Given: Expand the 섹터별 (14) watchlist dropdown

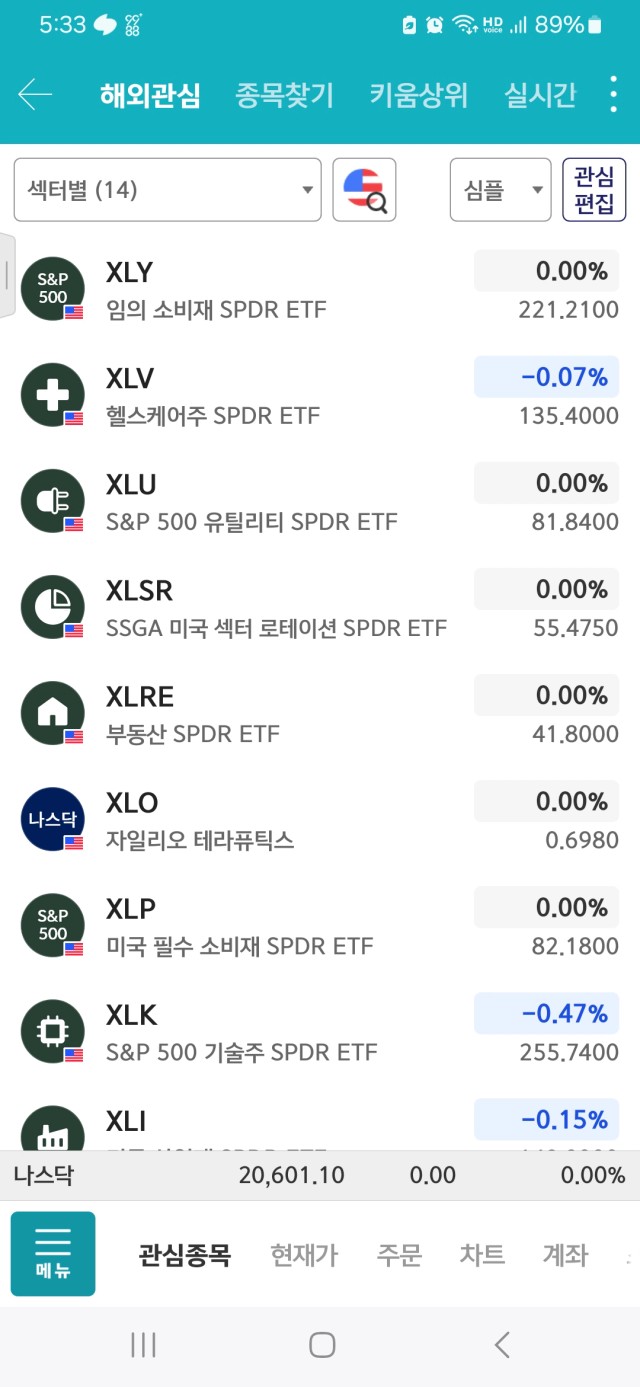Looking at the screenshot, I should click(167, 190).
